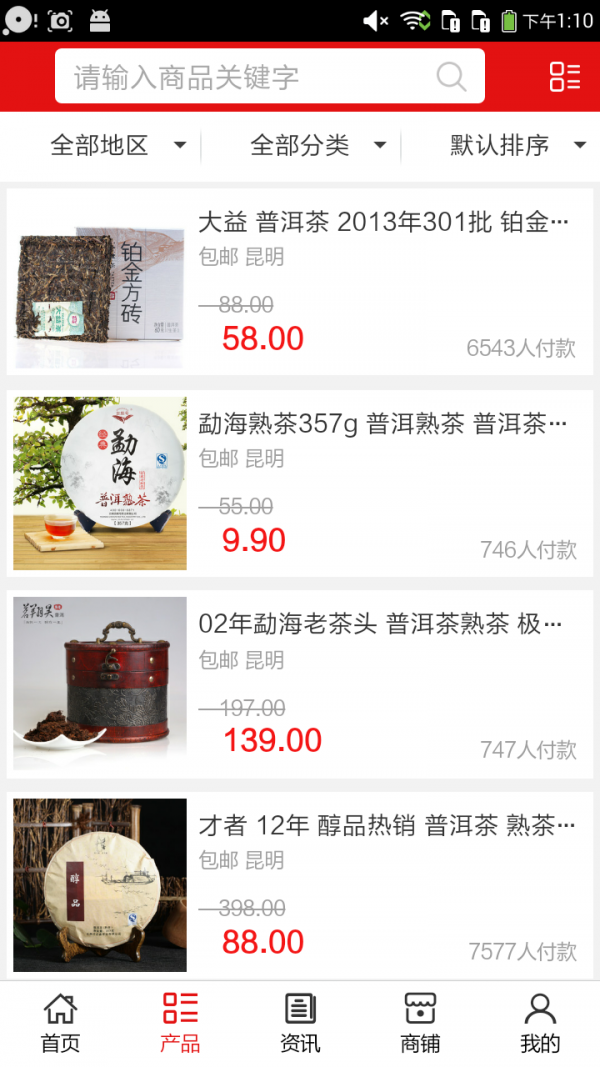Open the 大益 普洱茶 2013年301批 product
The height and width of the screenshot is (1067, 600).
click(x=383, y=222)
